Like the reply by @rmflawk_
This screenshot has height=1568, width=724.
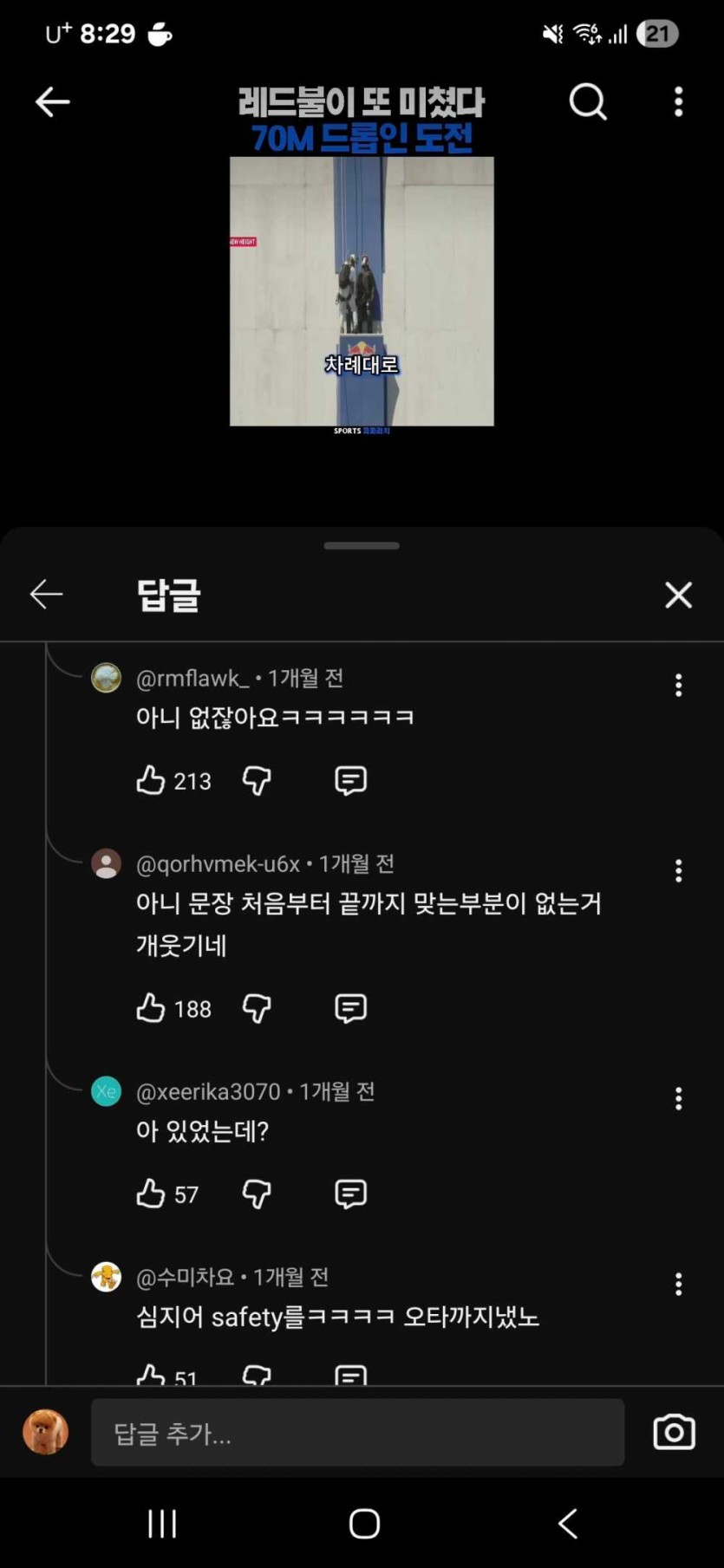[x=151, y=781]
